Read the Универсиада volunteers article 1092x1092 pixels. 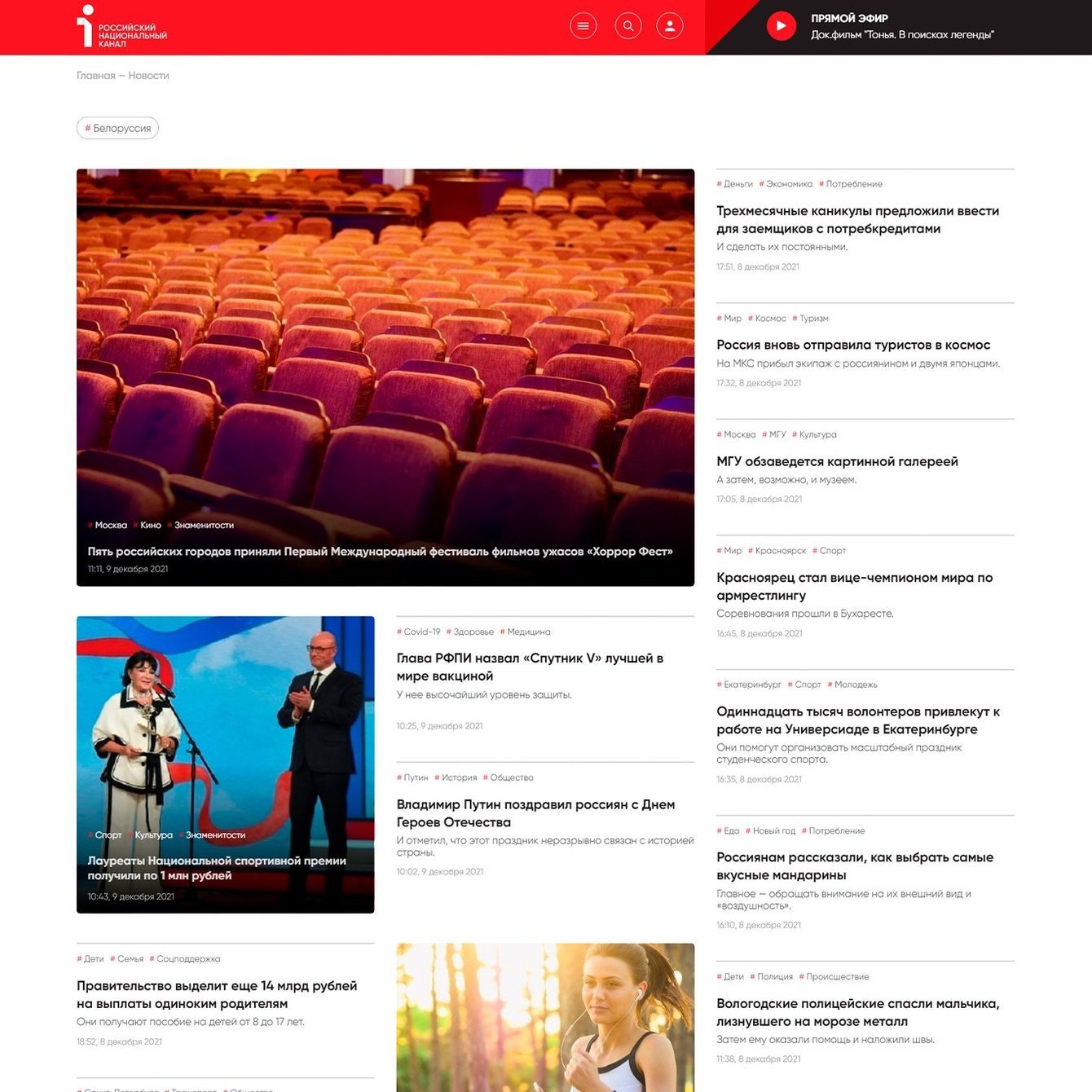857,720
